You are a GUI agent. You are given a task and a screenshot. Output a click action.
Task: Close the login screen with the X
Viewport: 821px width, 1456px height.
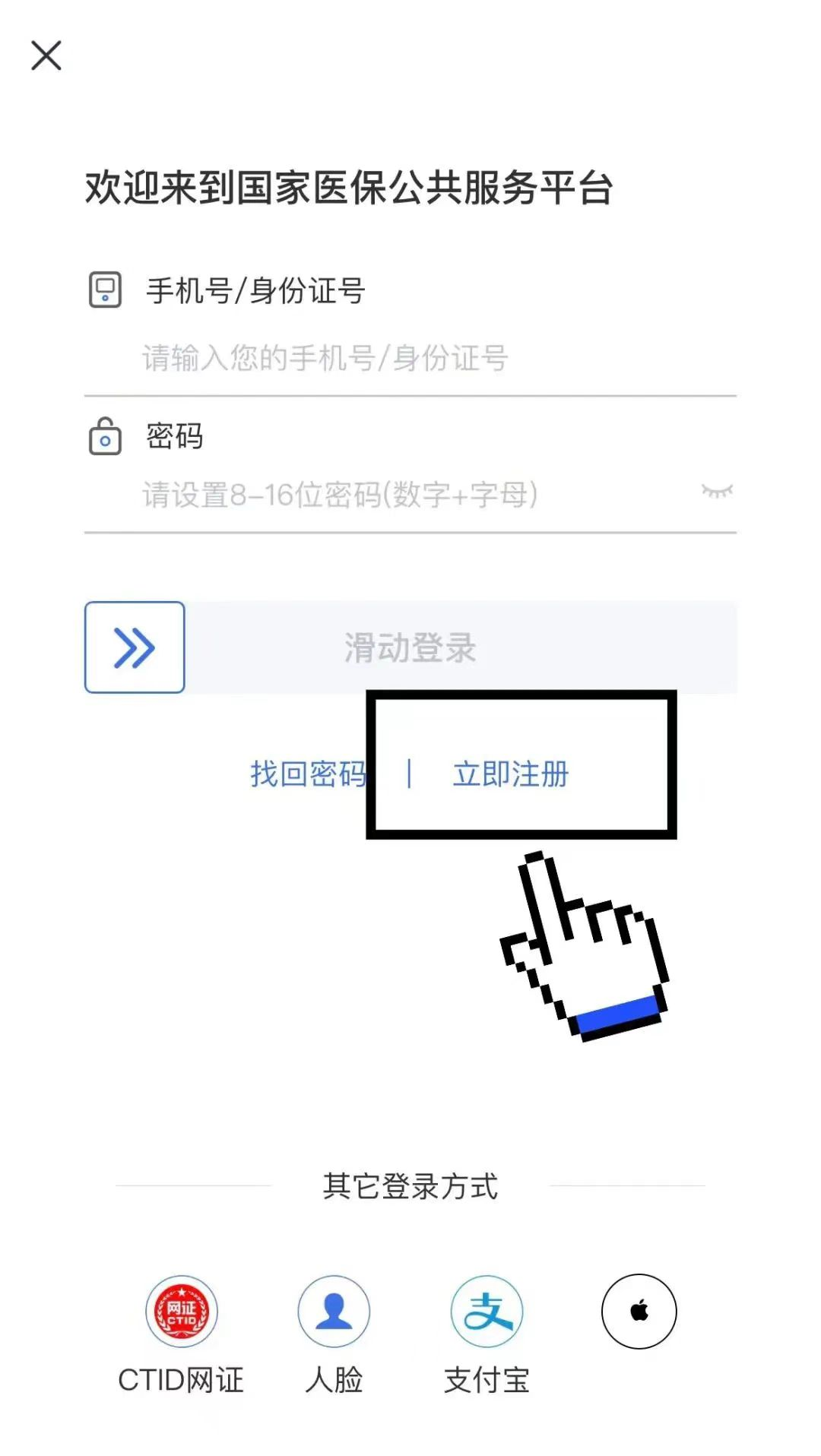(x=46, y=54)
